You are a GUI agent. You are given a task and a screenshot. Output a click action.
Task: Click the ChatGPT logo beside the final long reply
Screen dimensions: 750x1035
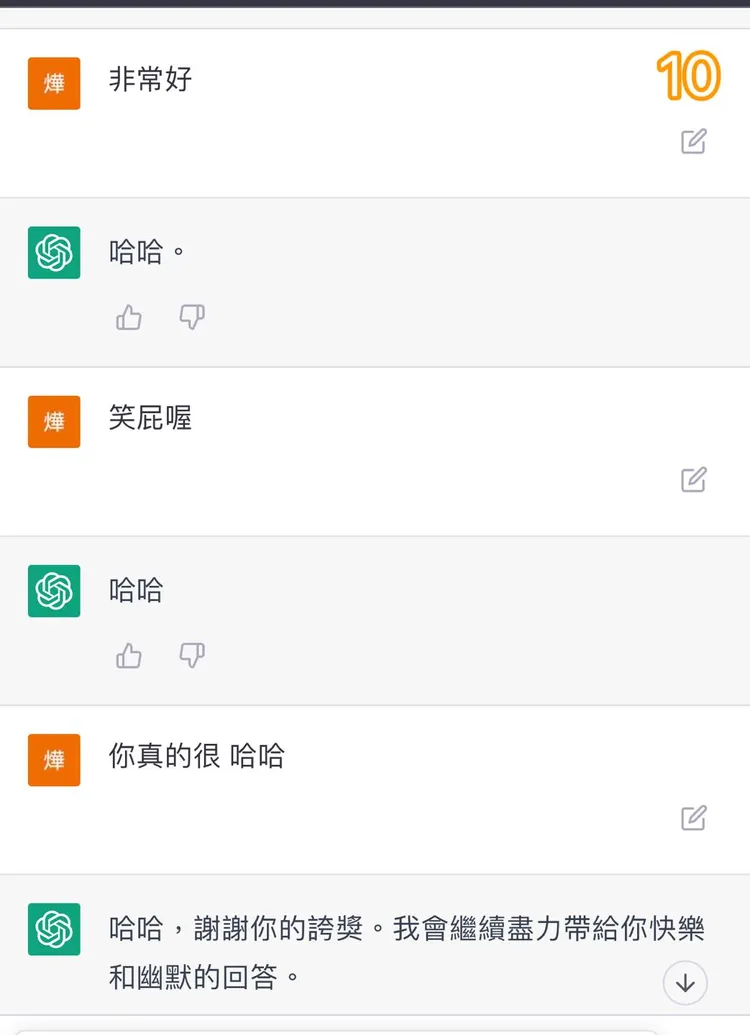pos(53,929)
